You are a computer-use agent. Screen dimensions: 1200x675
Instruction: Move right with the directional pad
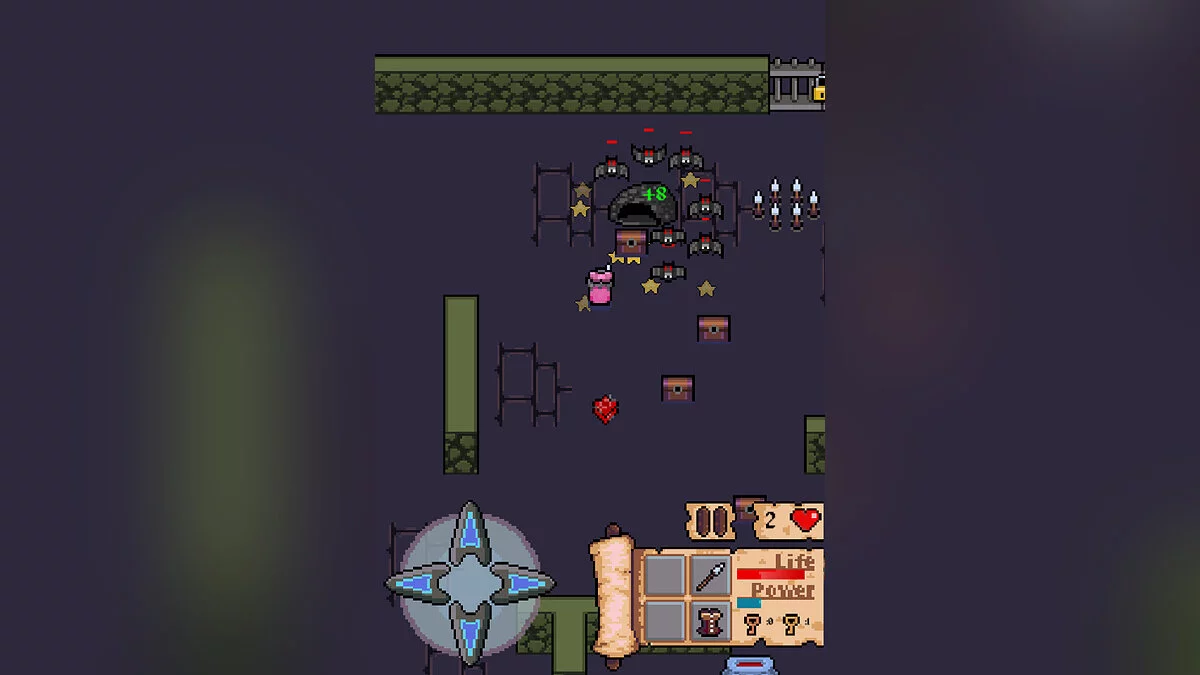coord(524,585)
